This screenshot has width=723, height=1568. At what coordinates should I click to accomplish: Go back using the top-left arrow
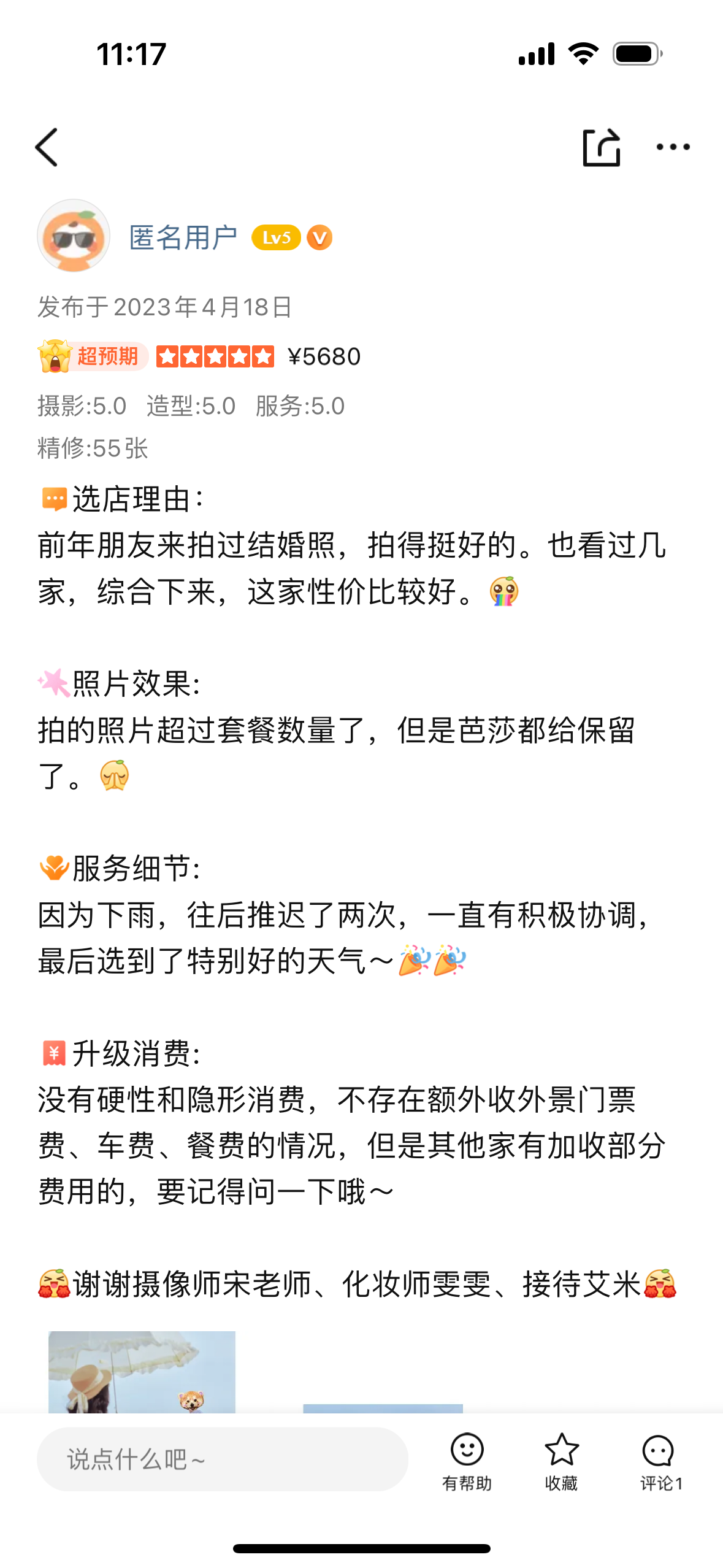[47, 147]
